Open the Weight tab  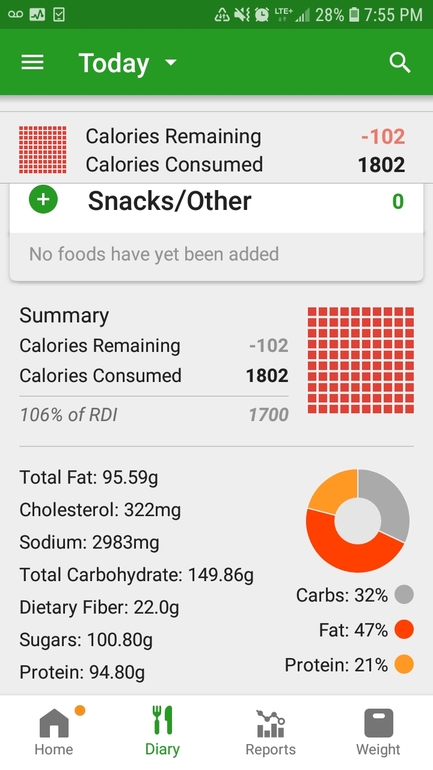[379, 731]
